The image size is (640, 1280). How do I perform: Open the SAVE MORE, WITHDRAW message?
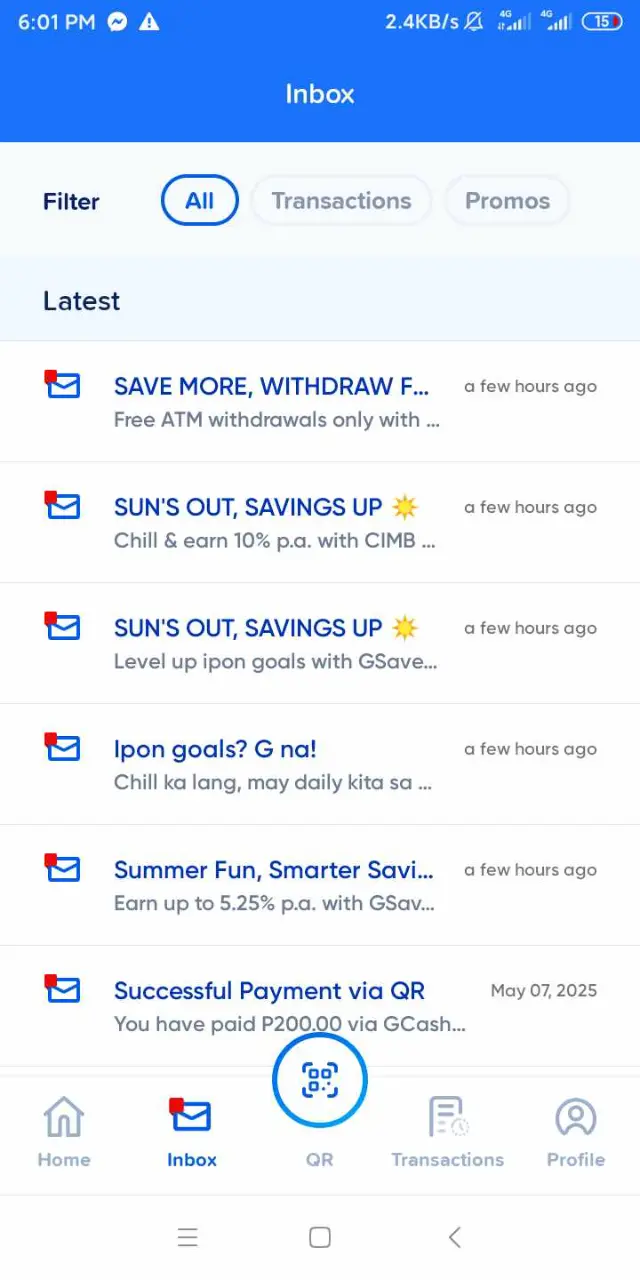320,402
